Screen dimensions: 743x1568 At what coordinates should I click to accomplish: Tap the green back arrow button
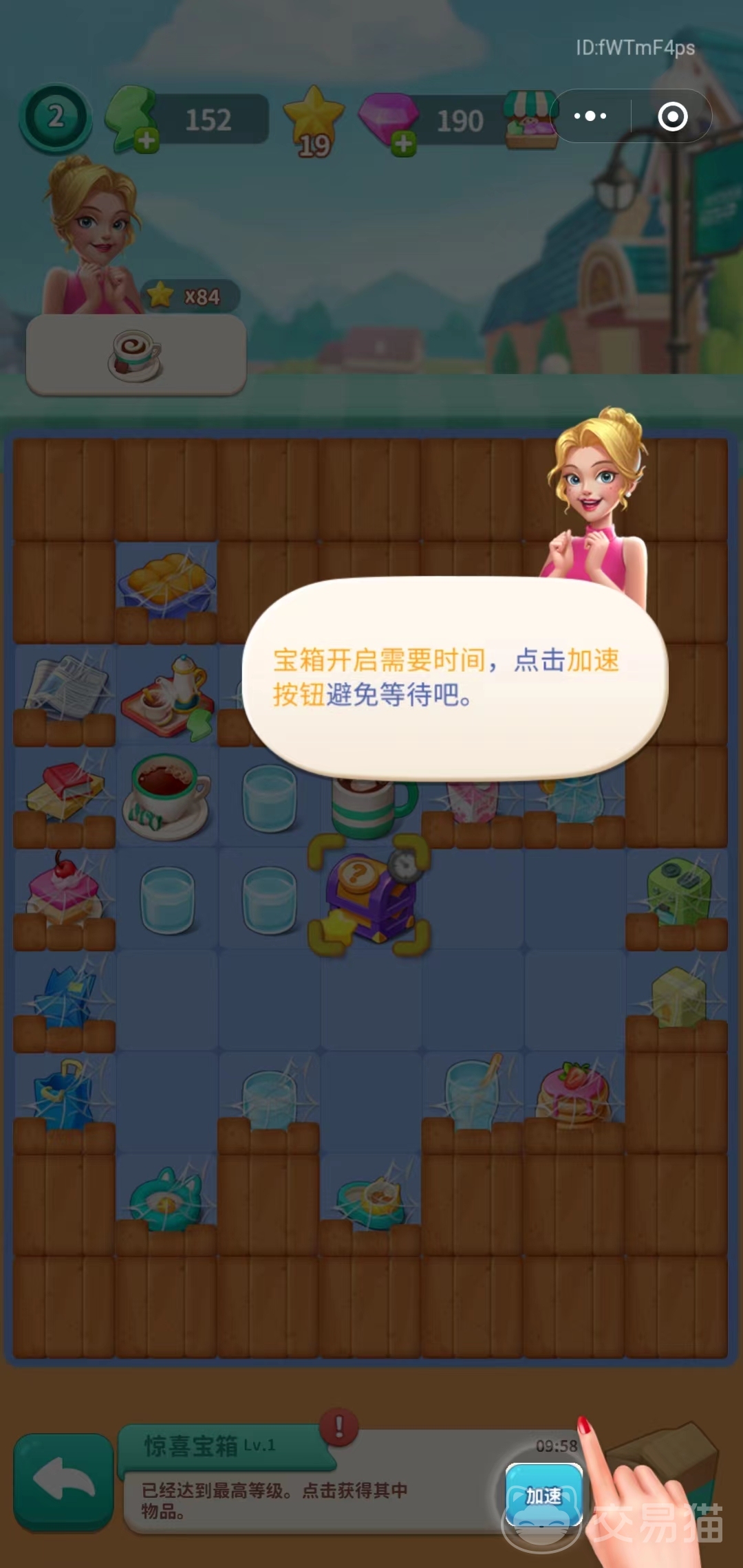coord(63,1481)
